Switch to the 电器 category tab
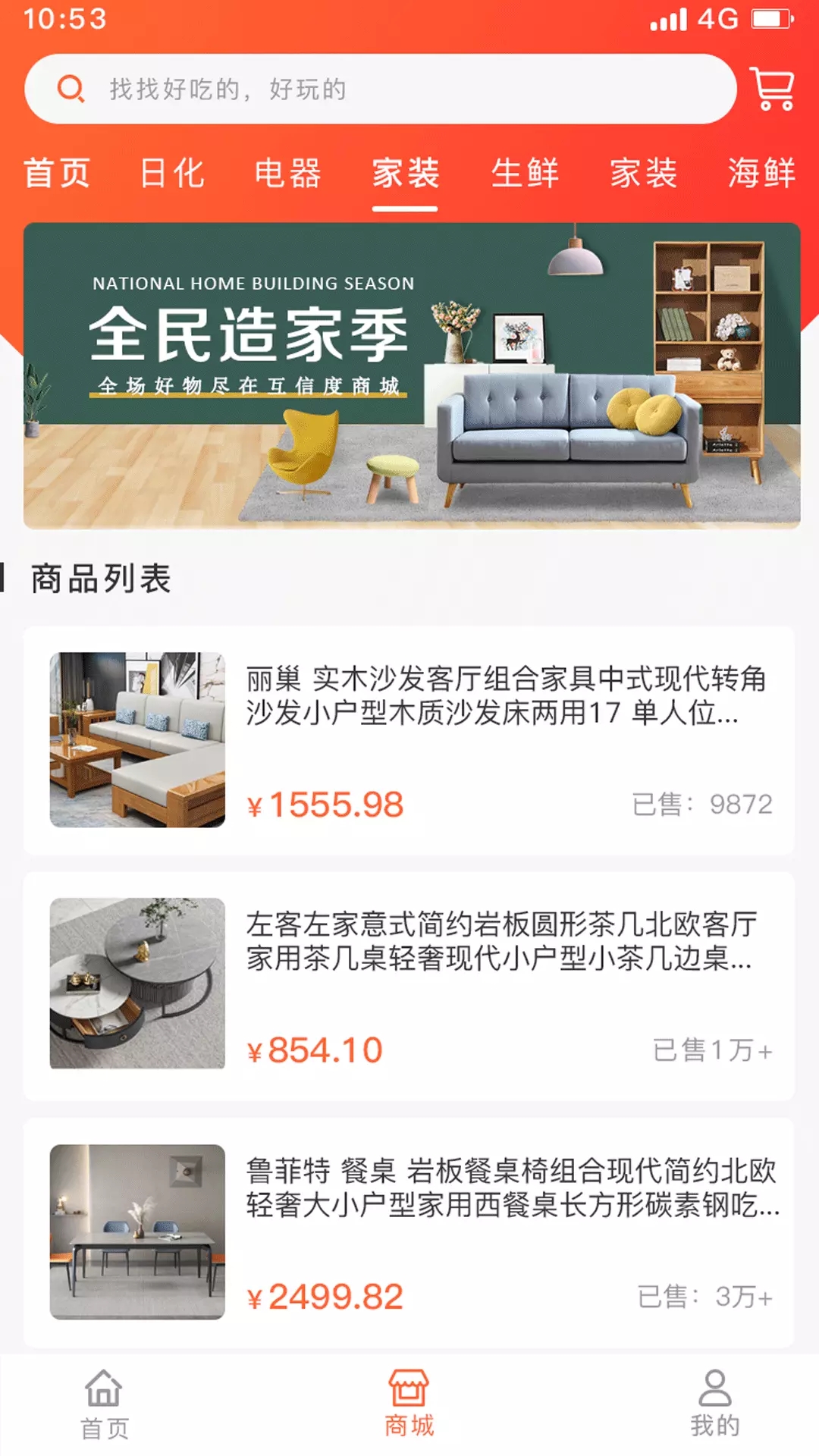This screenshot has width=819, height=1456. click(288, 173)
